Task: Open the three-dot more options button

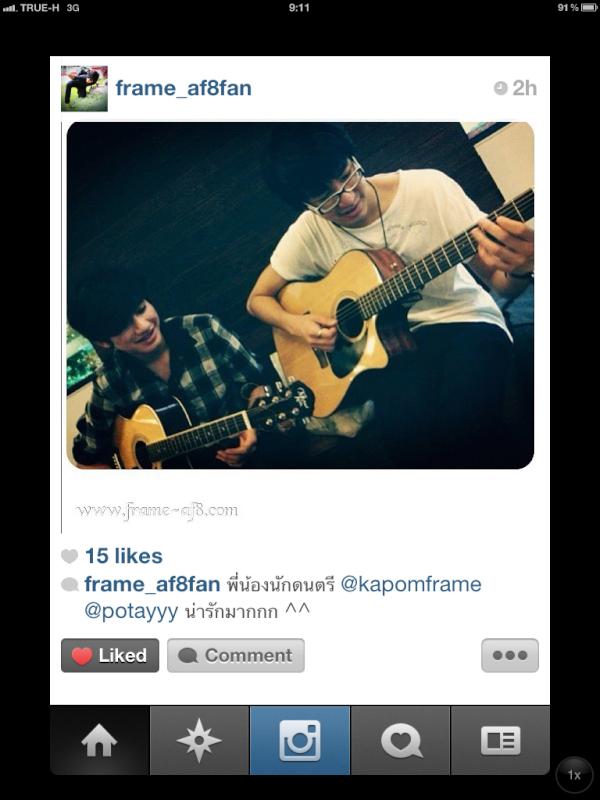Action: click(510, 656)
